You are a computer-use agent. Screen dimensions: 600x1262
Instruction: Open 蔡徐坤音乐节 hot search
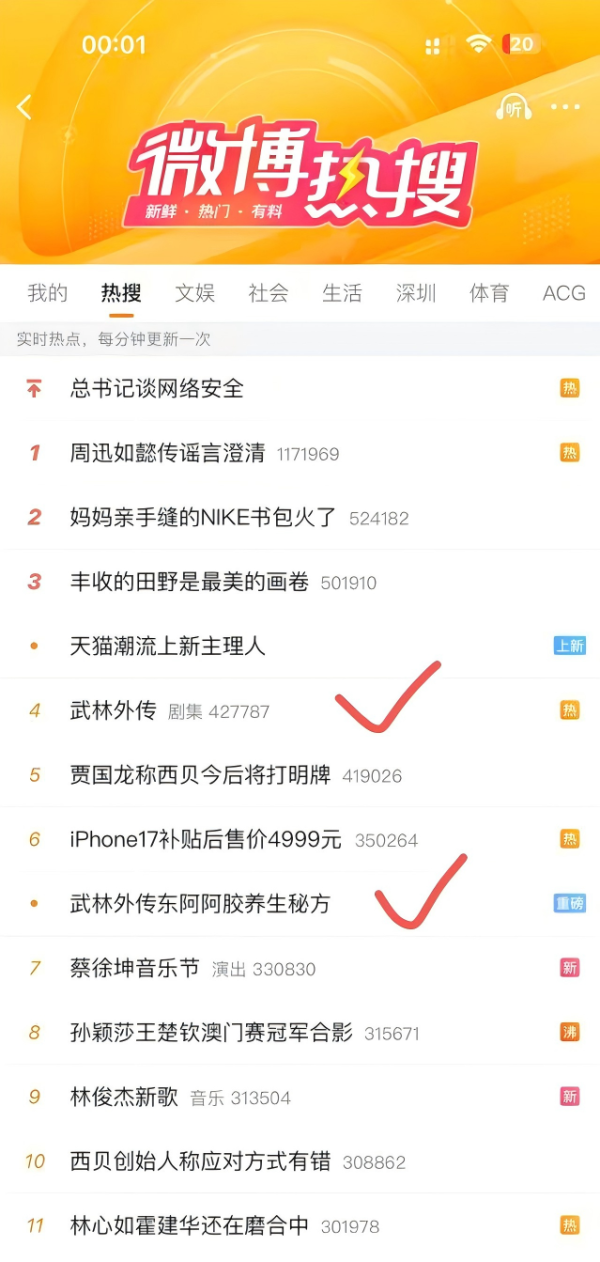point(135,968)
